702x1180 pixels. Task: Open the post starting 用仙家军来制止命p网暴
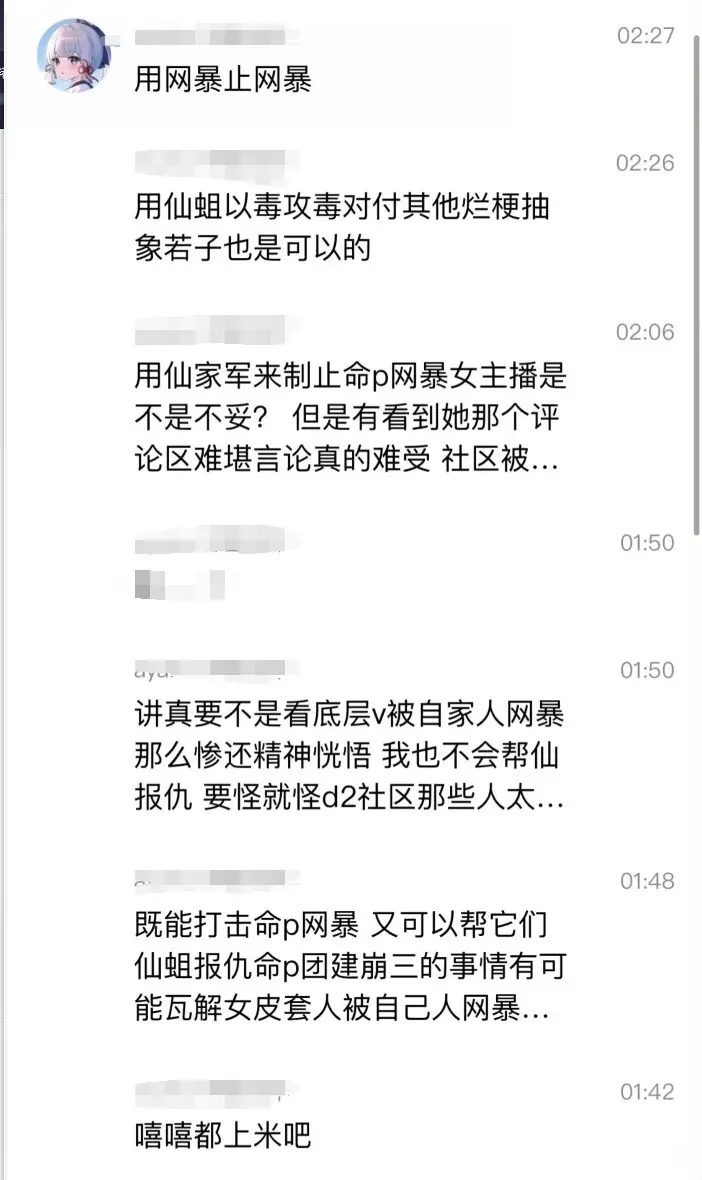click(x=350, y=420)
